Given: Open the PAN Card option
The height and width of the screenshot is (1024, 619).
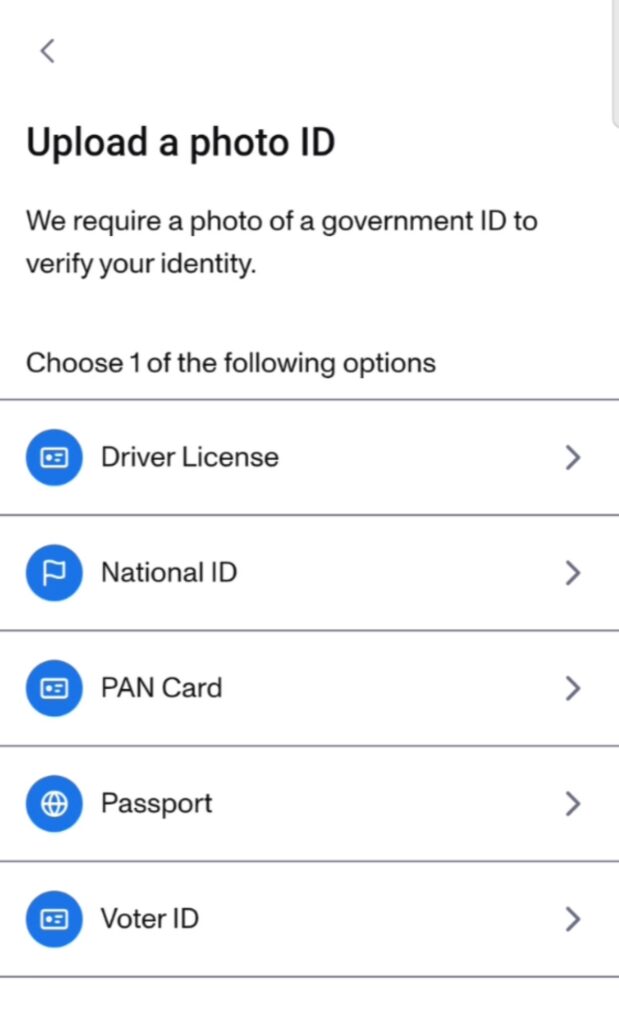Looking at the screenshot, I should pyautogui.click(x=309, y=688).
